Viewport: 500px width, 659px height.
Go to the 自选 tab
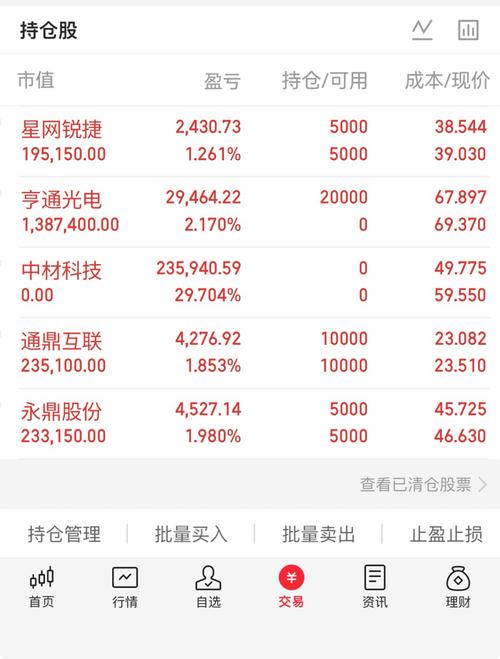(x=208, y=587)
